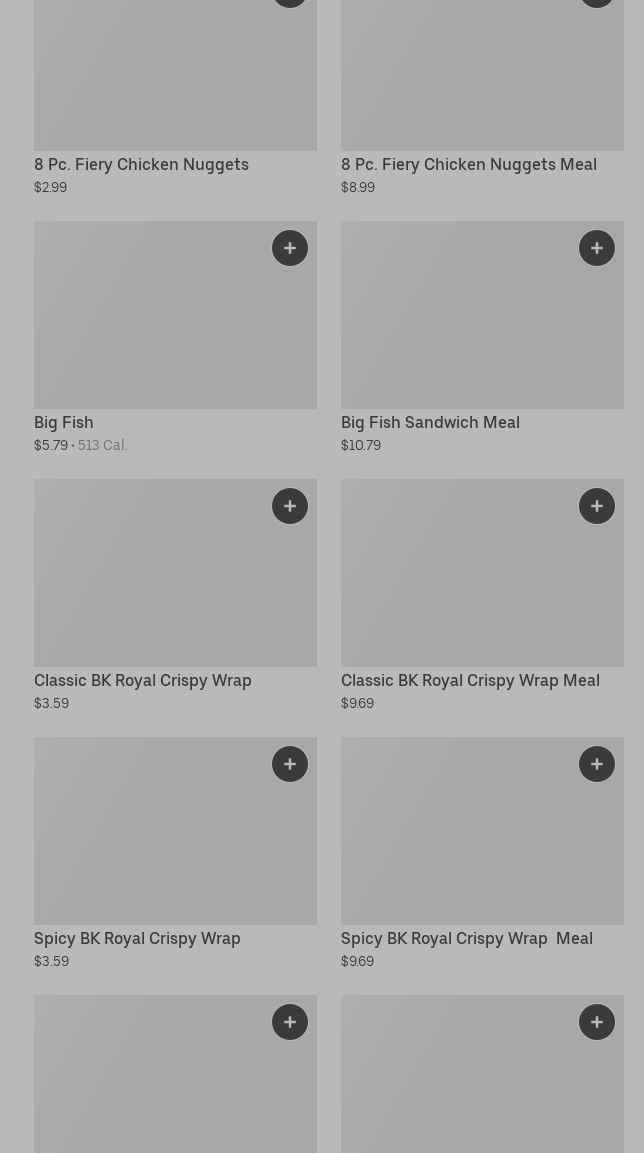Open 8 Pc. Fiery Chicken Nuggets Meal

coord(469,165)
